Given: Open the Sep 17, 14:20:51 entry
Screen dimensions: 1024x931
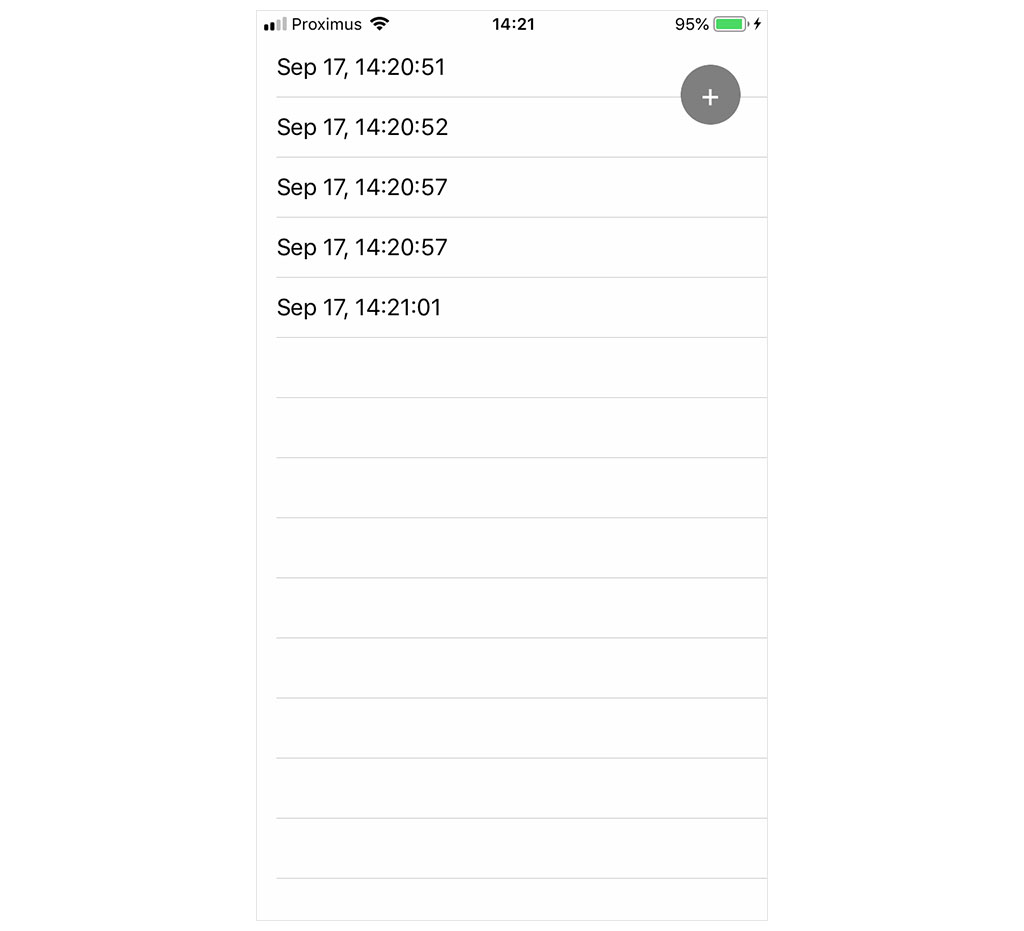Looking at the screenshot, I should point(361,68).
